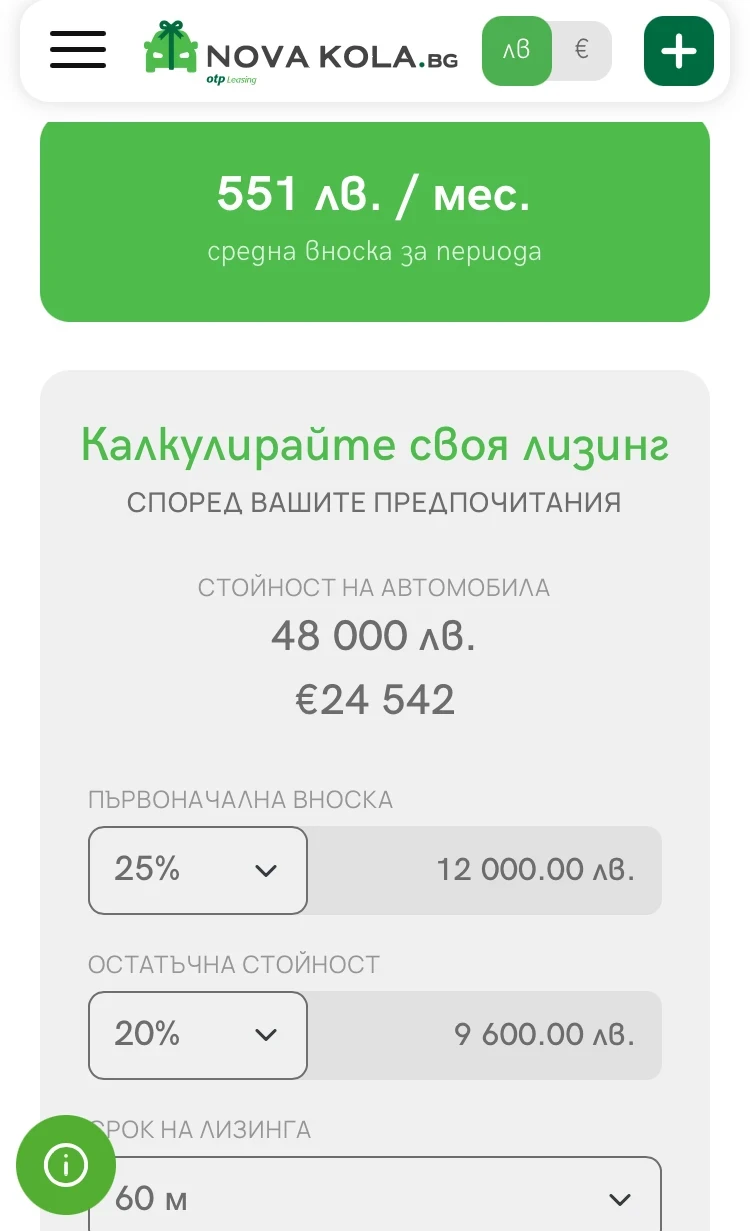Image resolution: width=750 pixels, height=1231 pixels.
Task: Click the Nova Kola gift-car logo
Action: tap(170, 50)
